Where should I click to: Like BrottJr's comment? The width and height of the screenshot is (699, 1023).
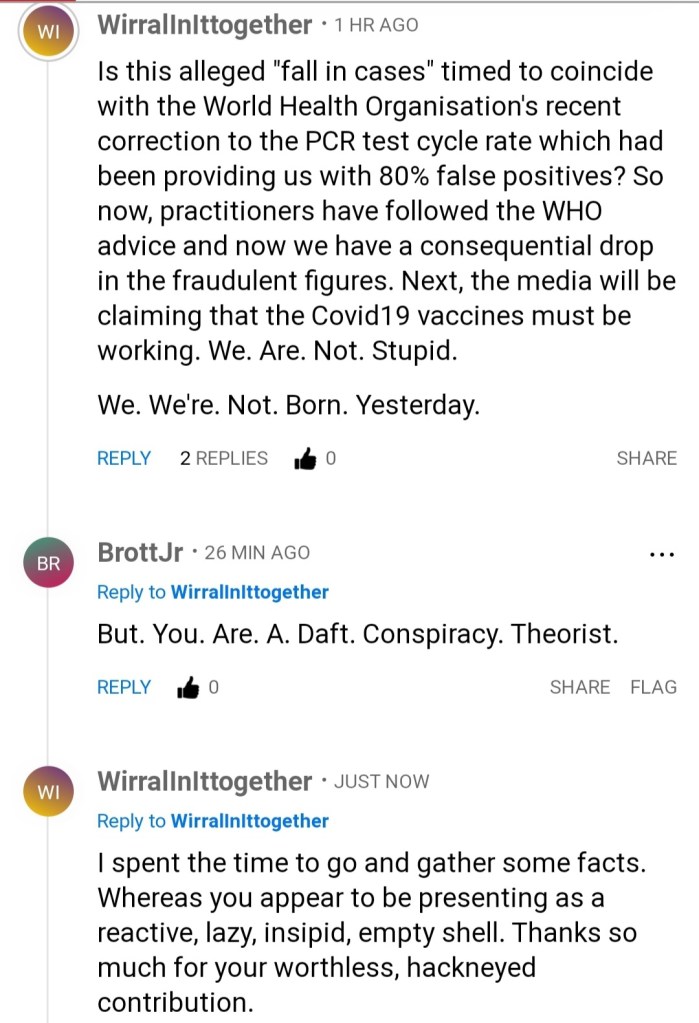(188, 688)
